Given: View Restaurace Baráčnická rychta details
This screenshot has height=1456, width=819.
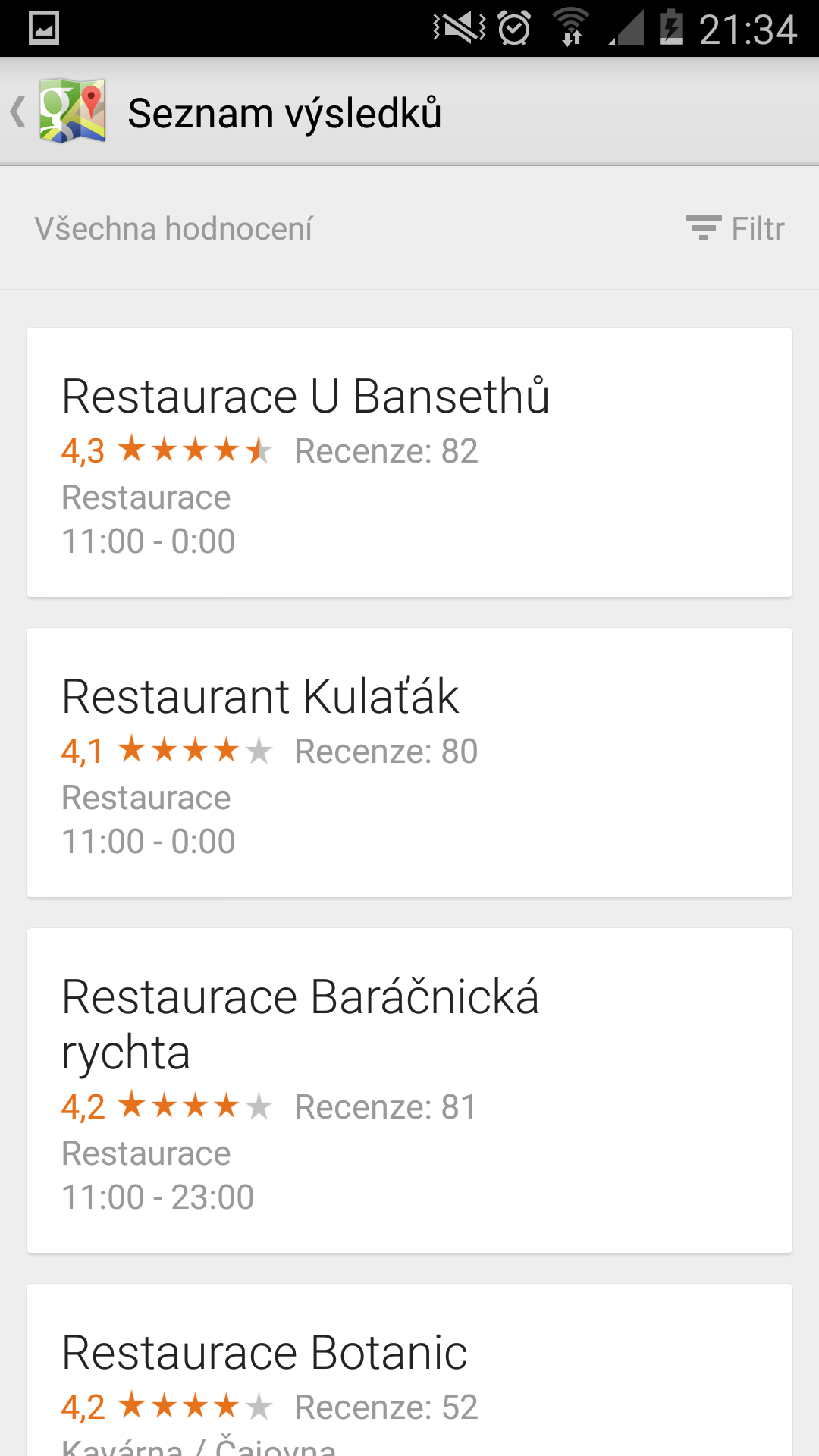Looking at the screenshot, I should point(409,1090).
